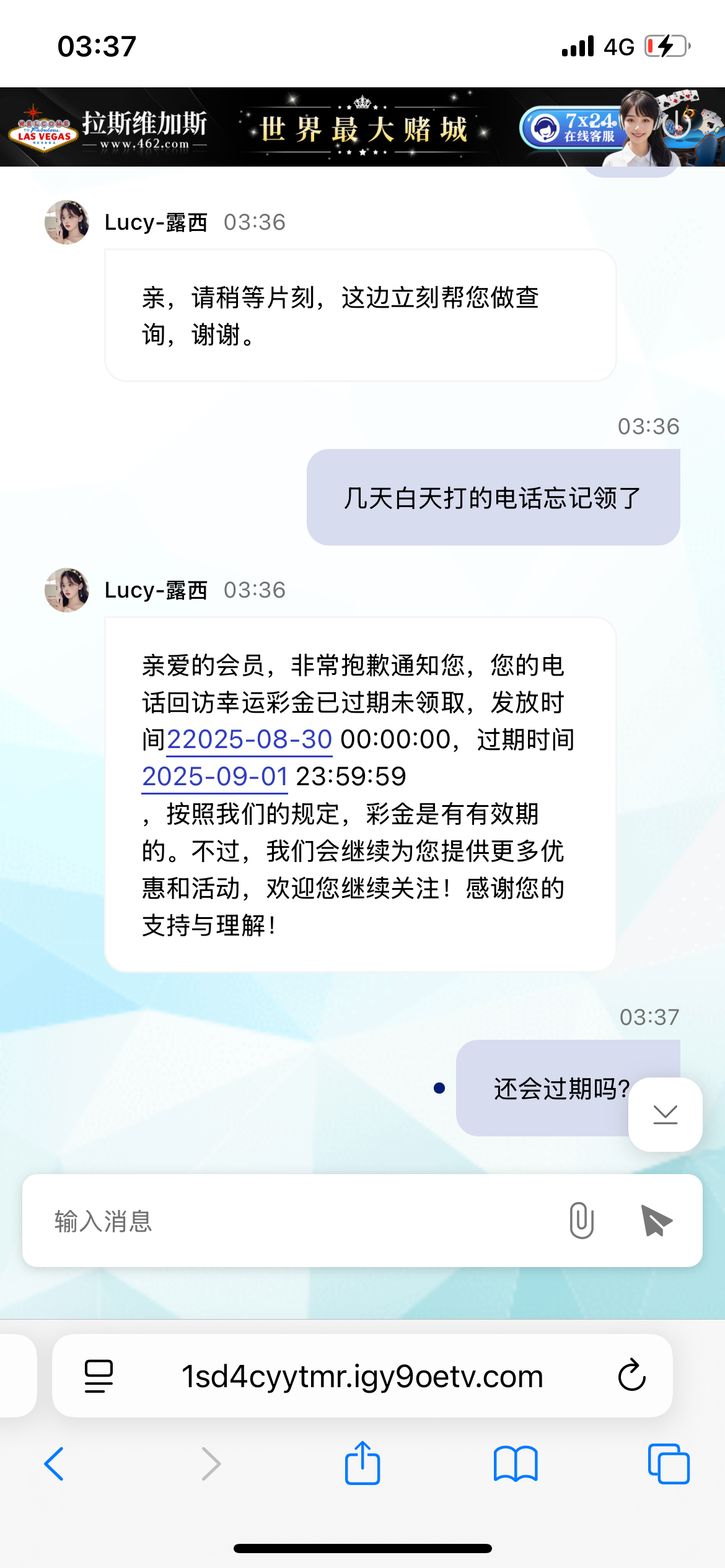
Task: Tap the message input field
Action: tap(297, 1221)
